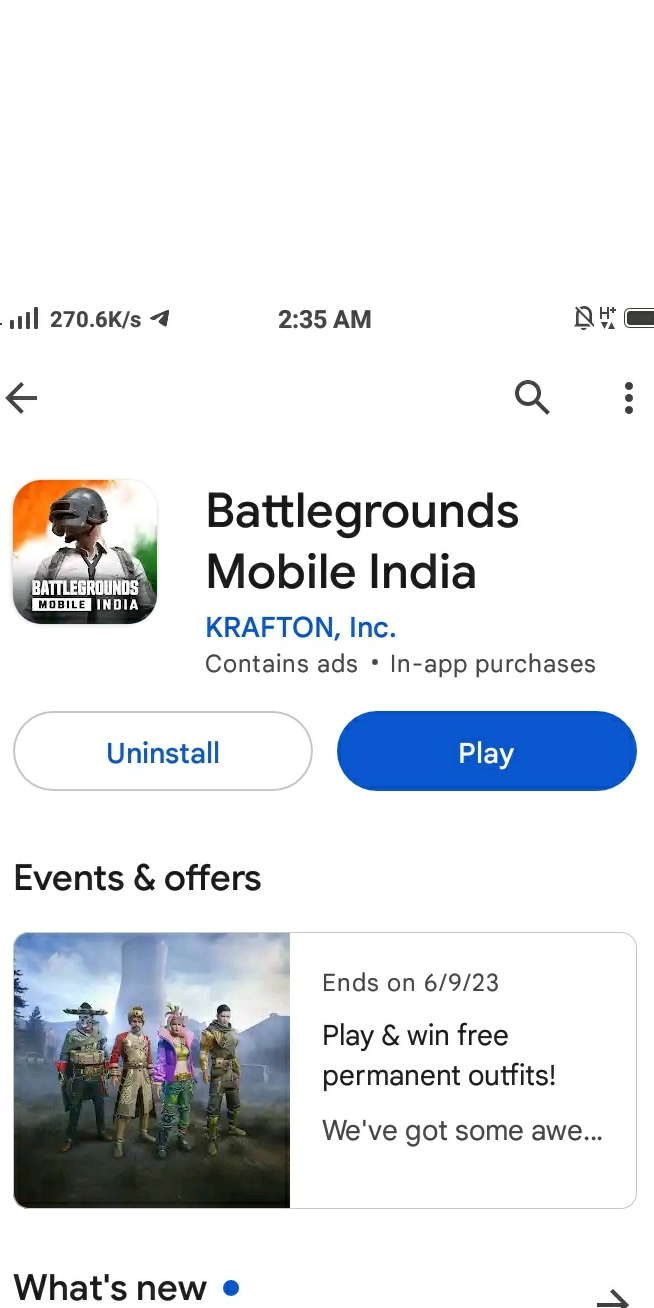Open the three-dot overflow menu

click(x=628, y=398)
